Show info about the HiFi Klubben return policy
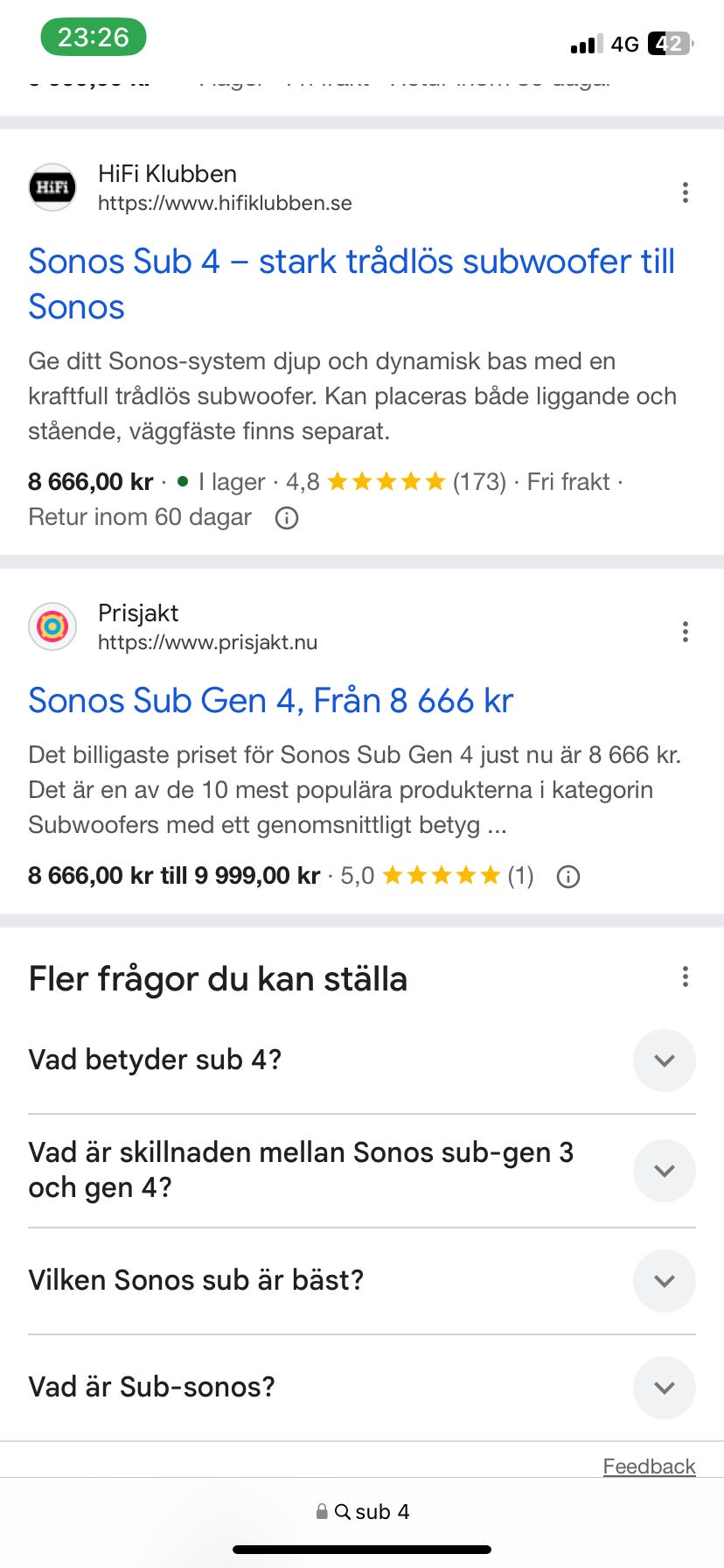 pos(287,518)
